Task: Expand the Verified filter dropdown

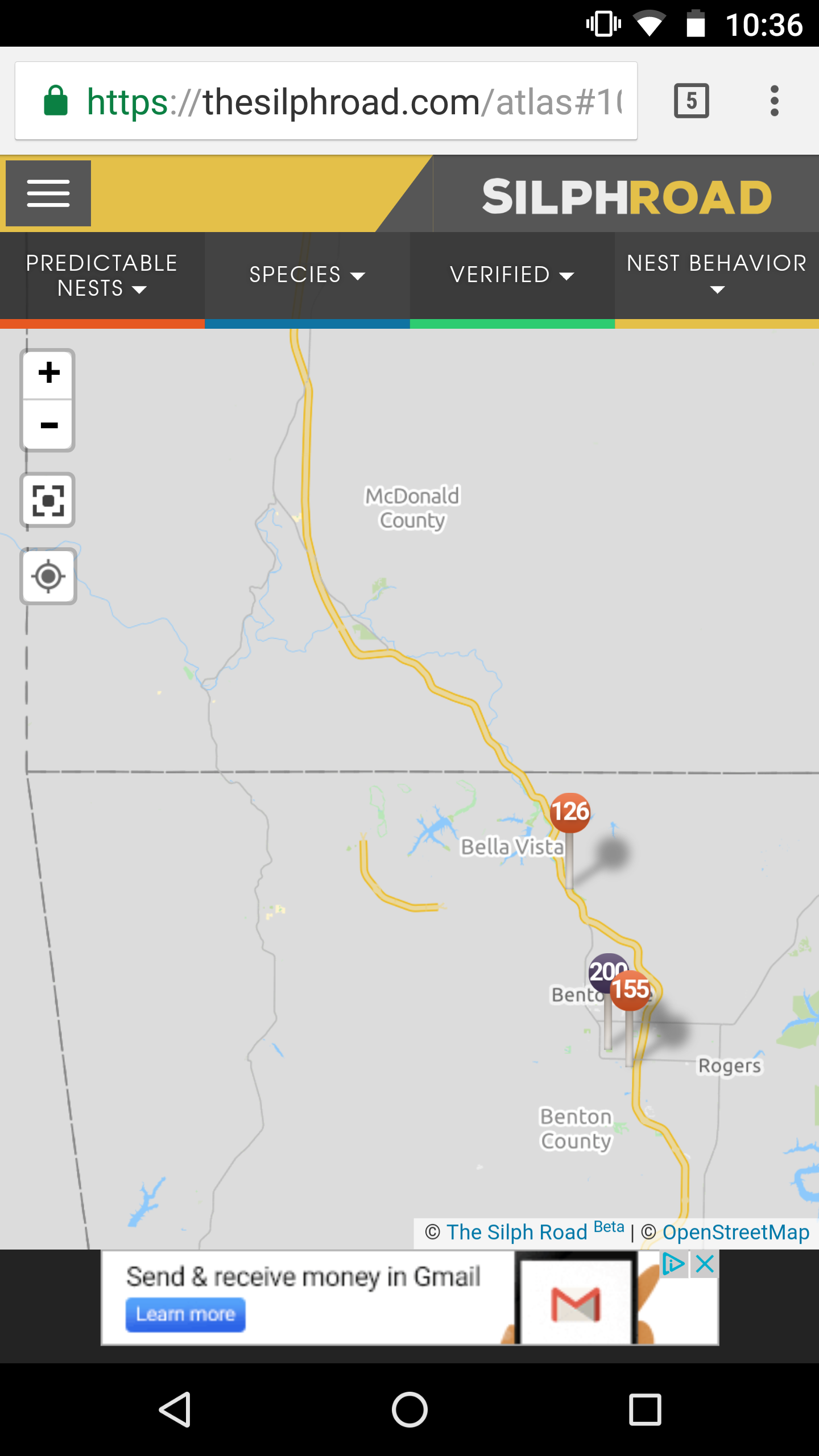Action: [x=512, y=276]
